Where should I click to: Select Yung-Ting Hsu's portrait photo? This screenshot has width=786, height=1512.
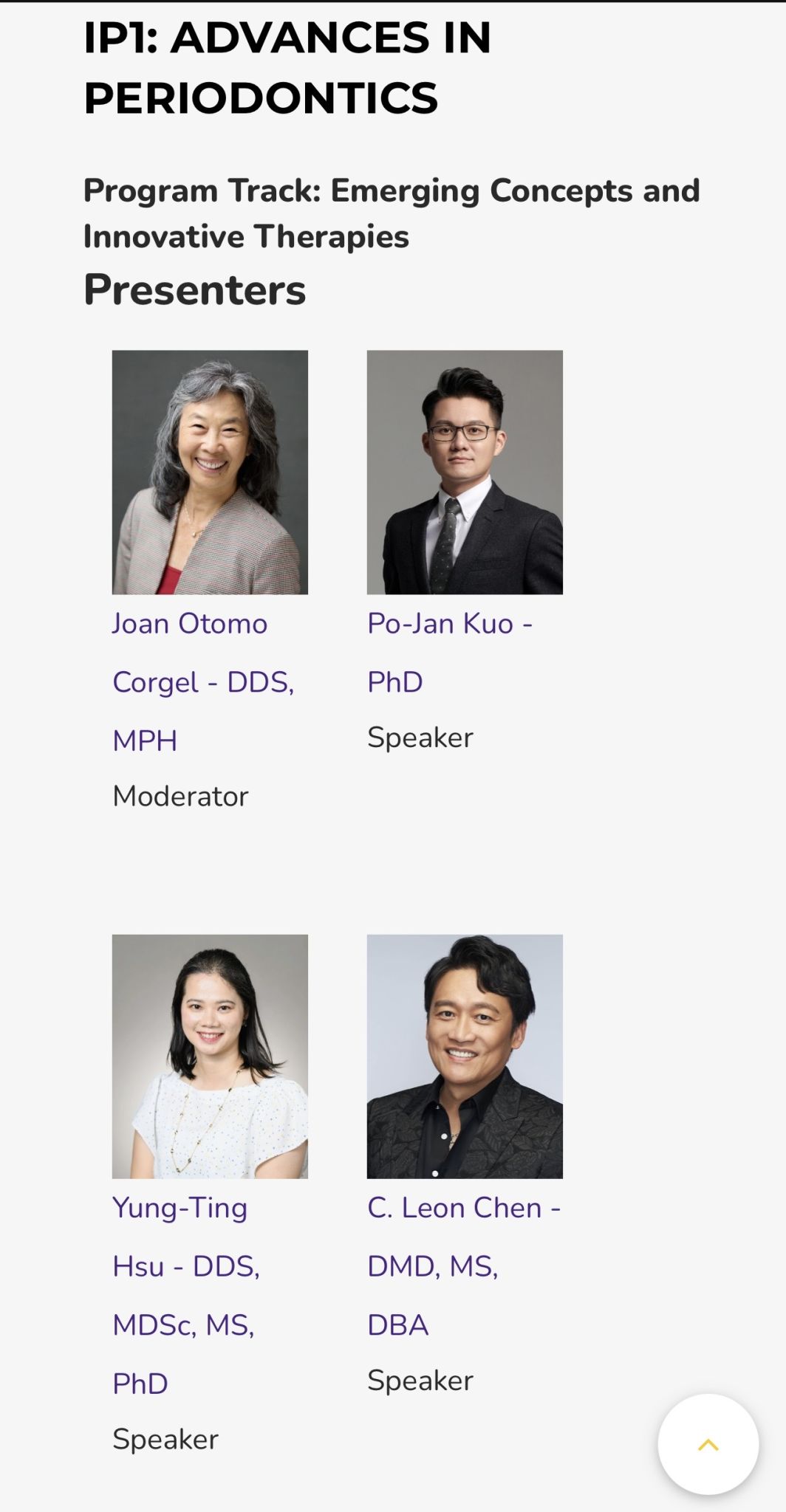[x=210, y=1056]
